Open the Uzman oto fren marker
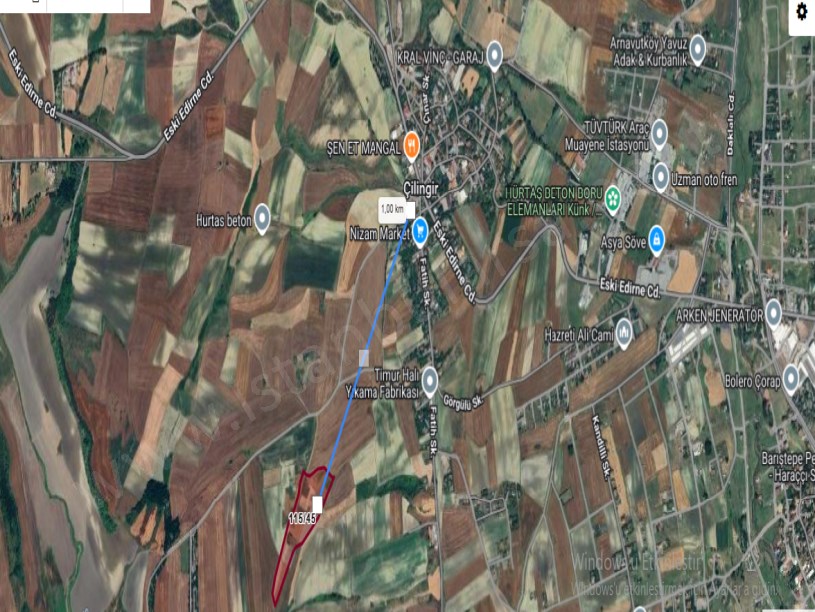Viewport: 815px width, 612px height. 661,176
